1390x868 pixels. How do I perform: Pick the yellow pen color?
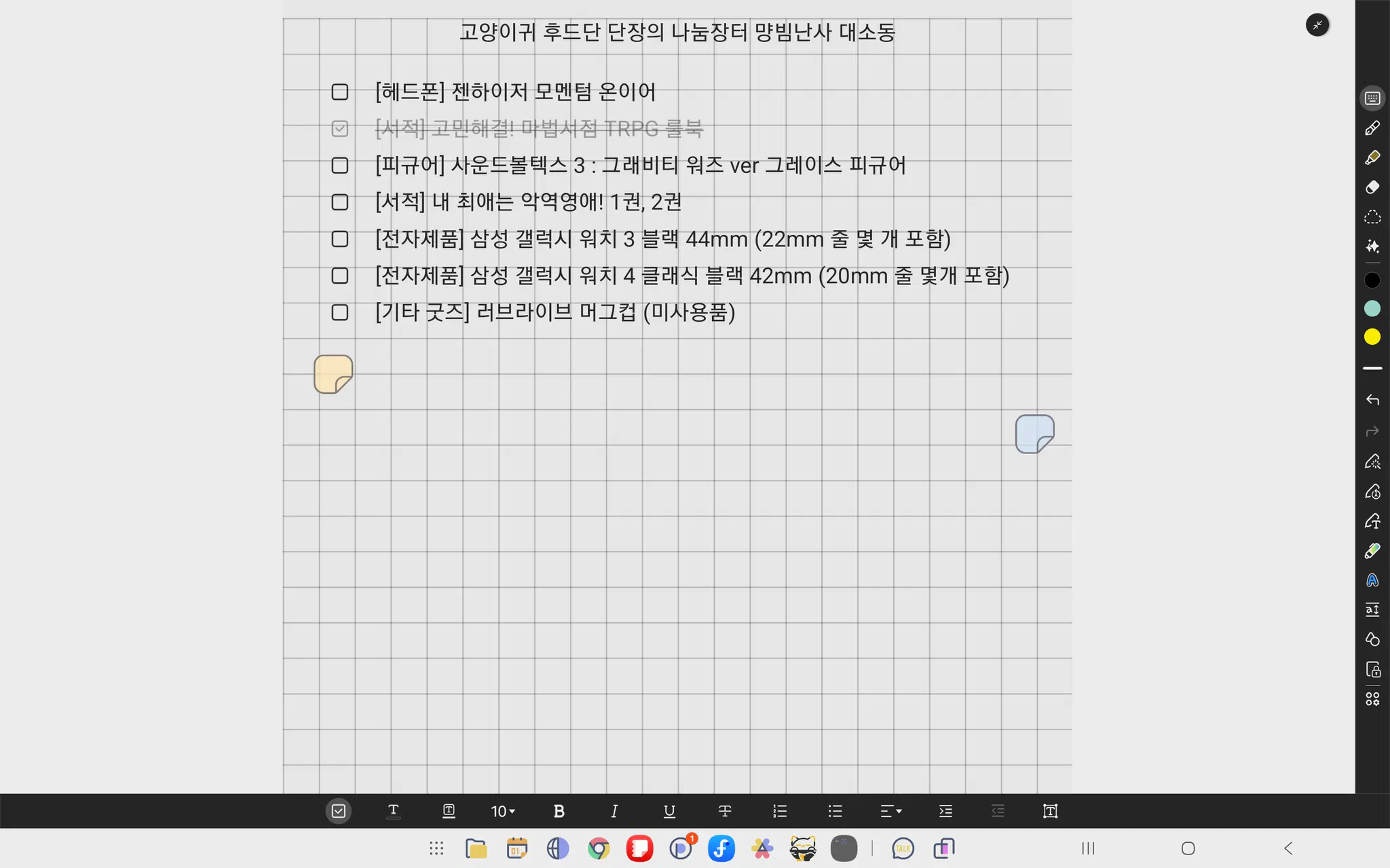(1372, 337)
